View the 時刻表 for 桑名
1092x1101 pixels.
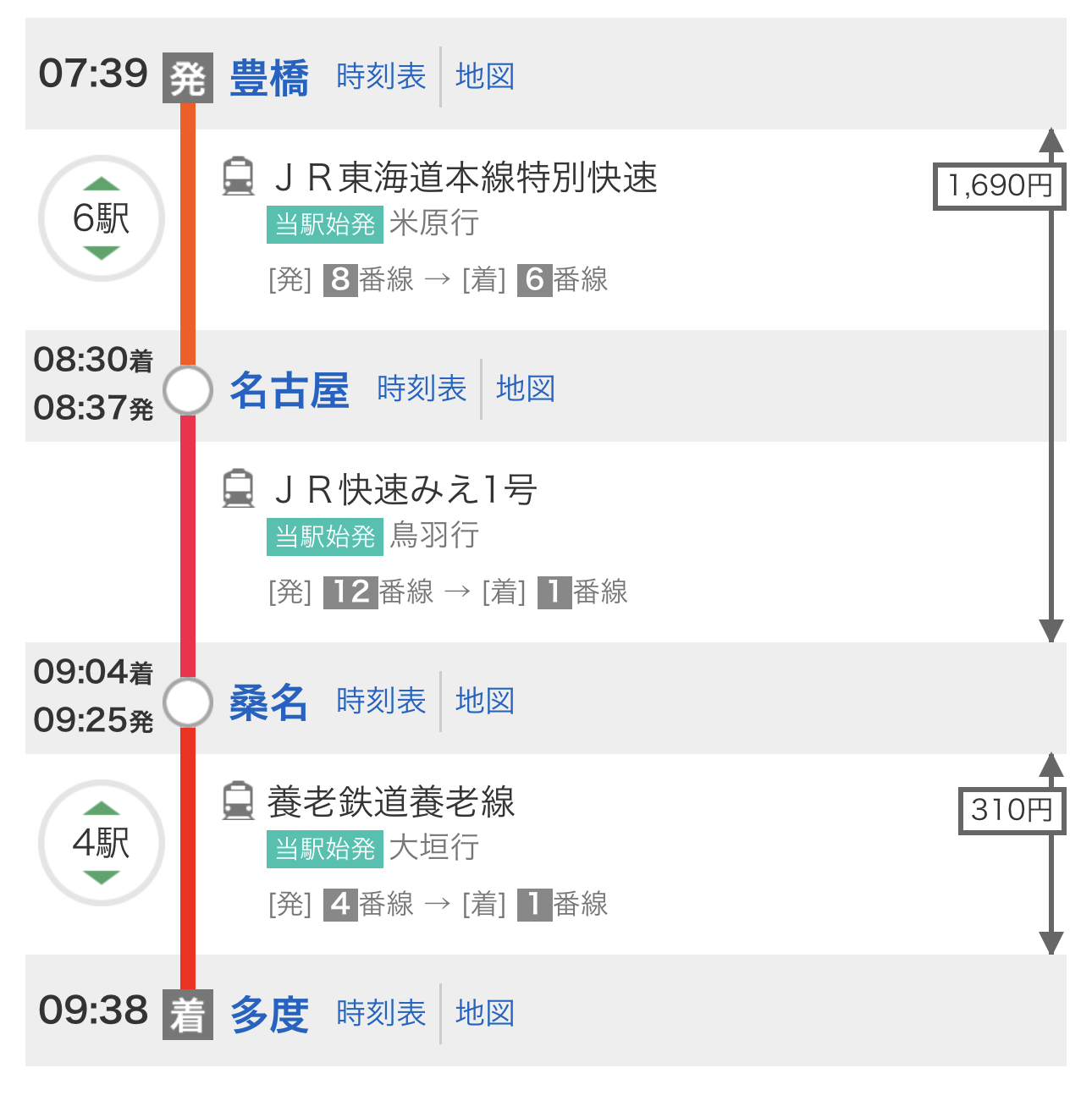point(381,701)
